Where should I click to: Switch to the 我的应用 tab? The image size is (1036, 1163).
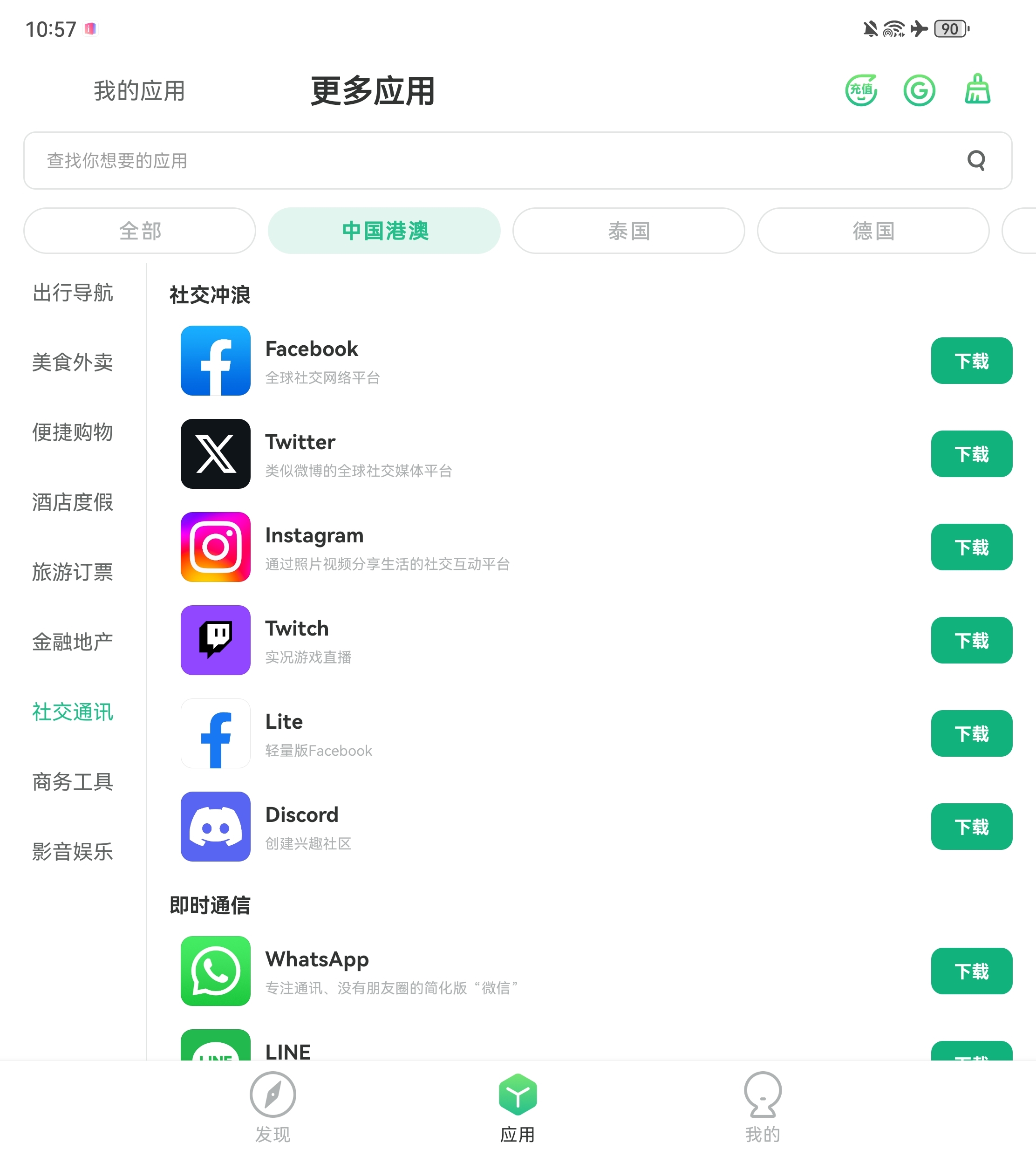[x=139, y=90]
